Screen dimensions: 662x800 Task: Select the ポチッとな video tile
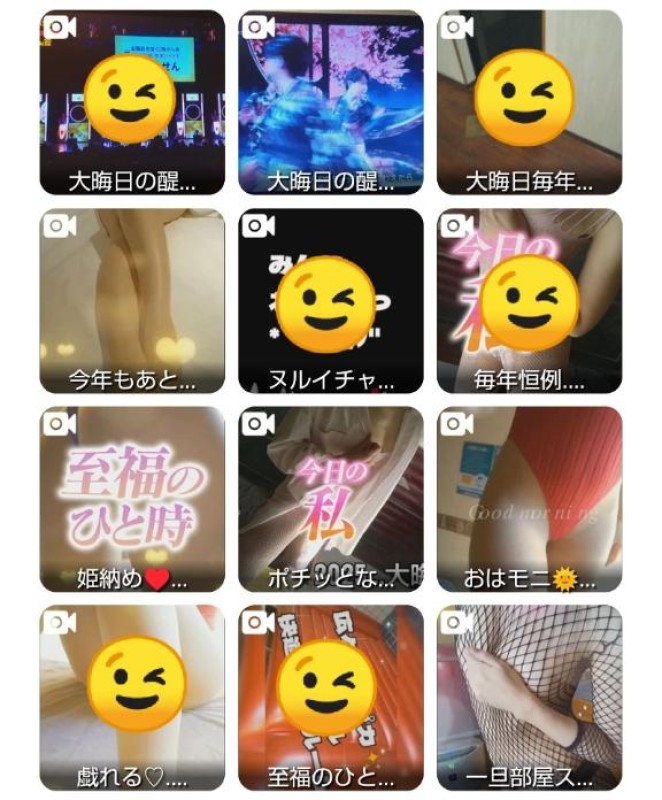(x=330, y=498)
